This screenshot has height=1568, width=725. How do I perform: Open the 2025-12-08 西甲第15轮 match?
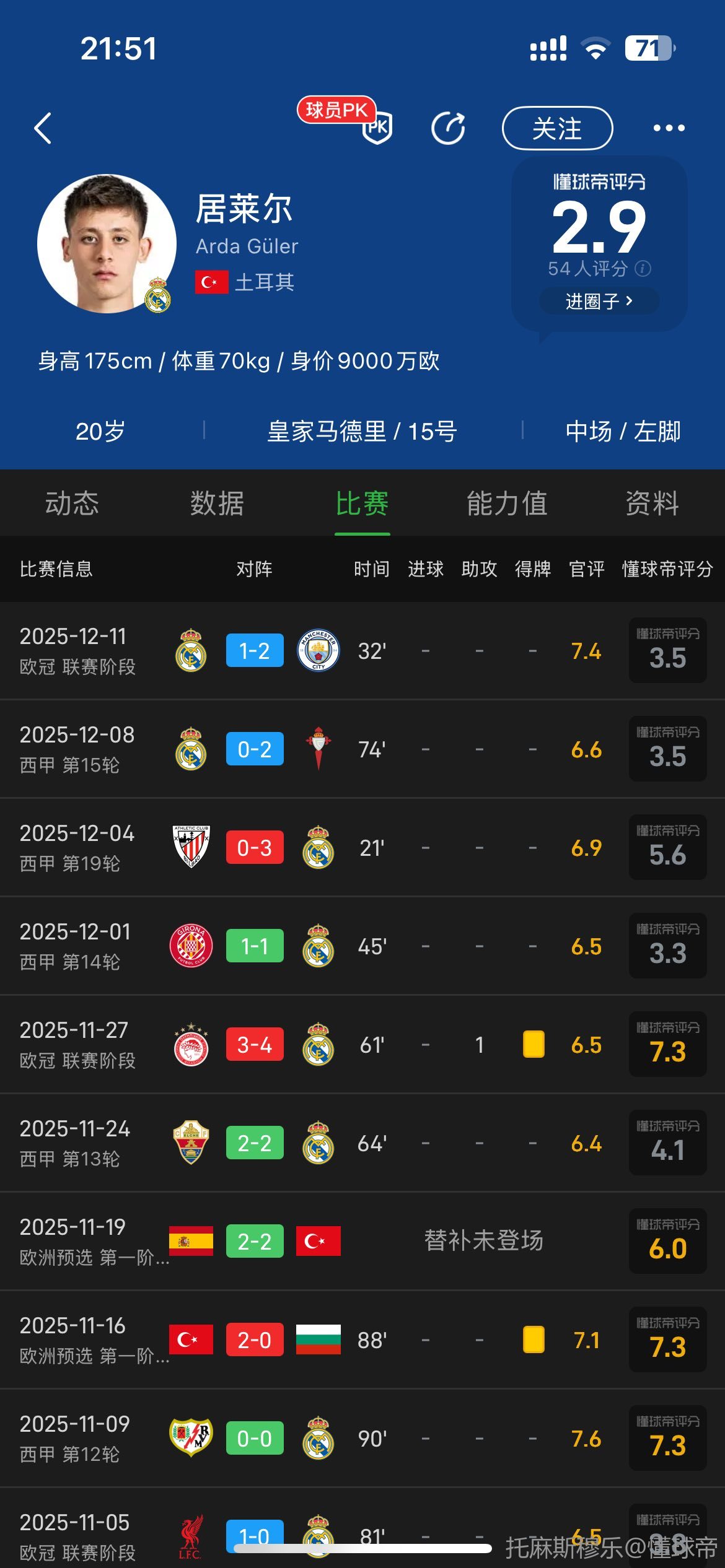[362, 749]
